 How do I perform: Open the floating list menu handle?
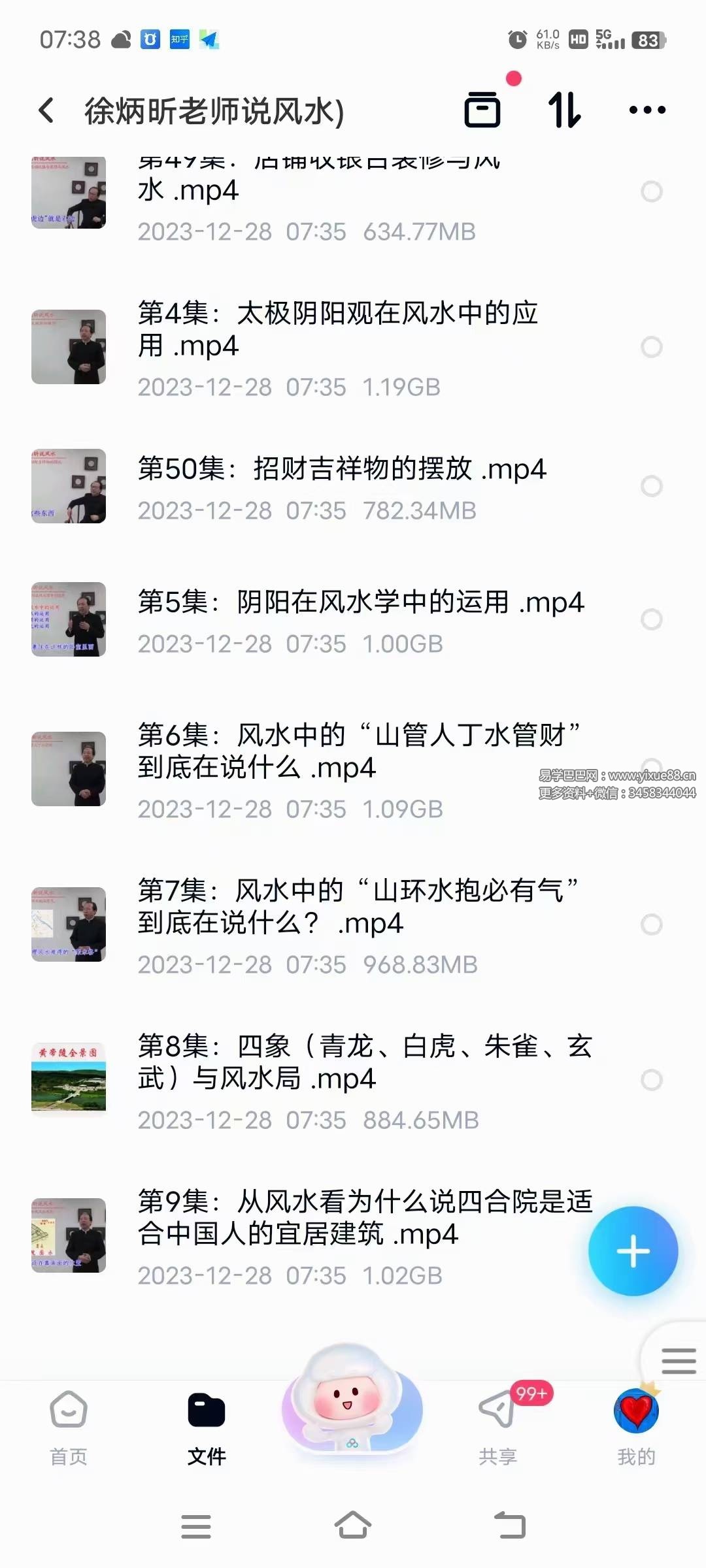click(x=678, y=1361)
